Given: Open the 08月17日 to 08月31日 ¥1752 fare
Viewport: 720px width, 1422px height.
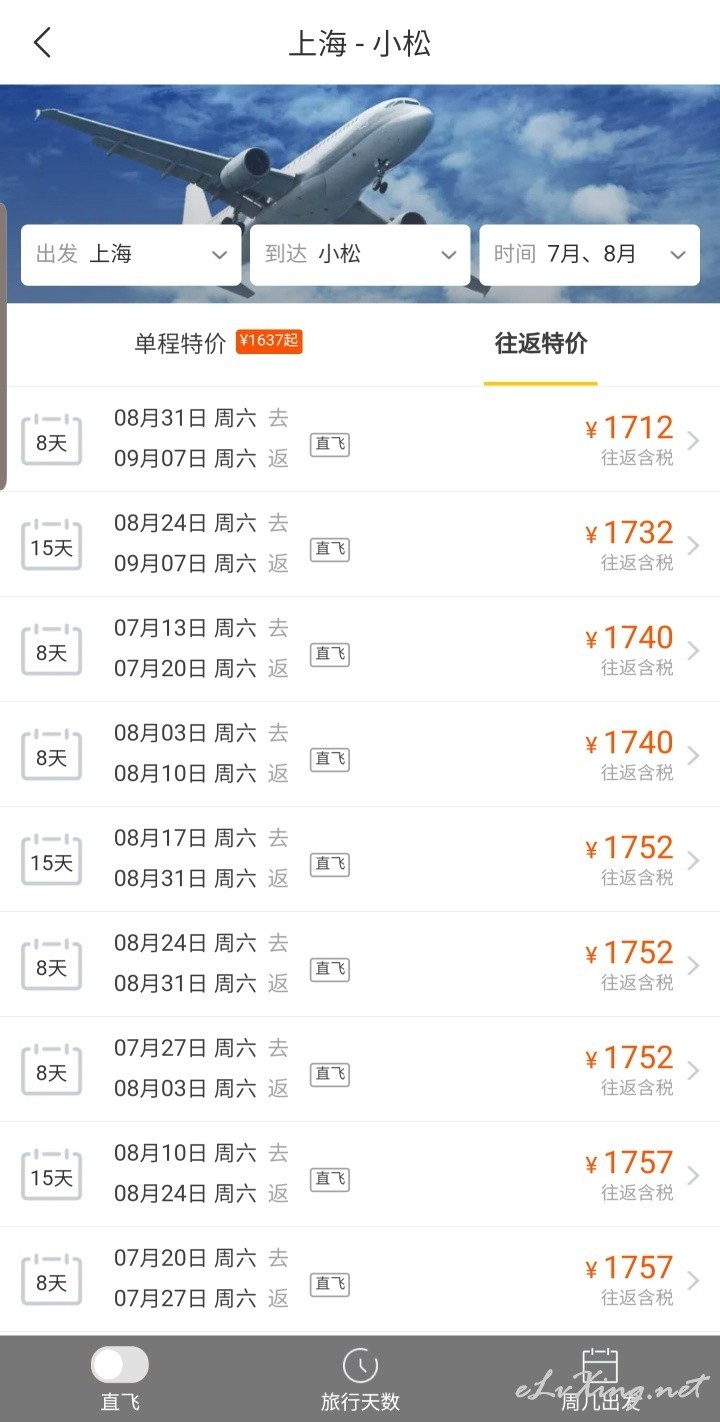Looking at the screenshot, I should 360,859.
